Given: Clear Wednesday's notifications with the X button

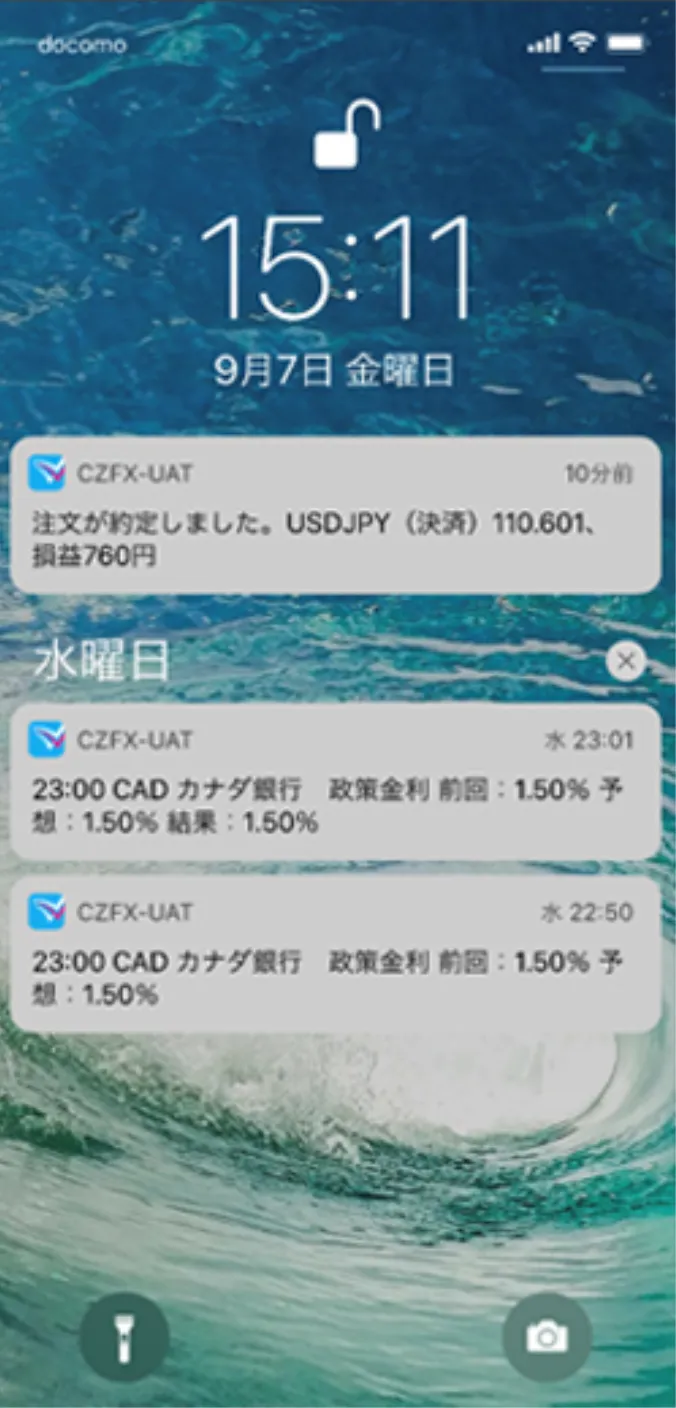Looking at the screenshot, I should point(626,661).
